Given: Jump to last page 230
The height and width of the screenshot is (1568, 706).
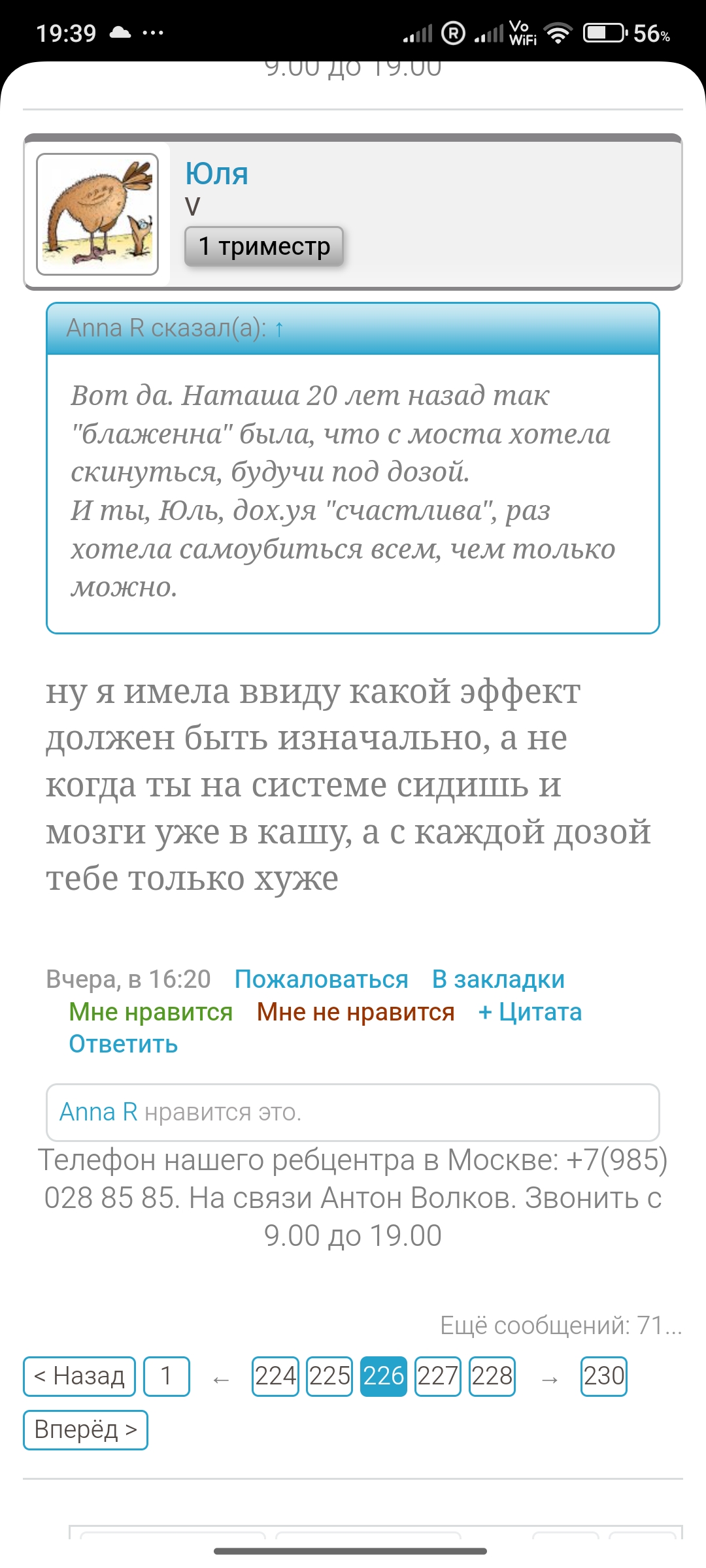Looking at the screenshot, I should 603,1376.
